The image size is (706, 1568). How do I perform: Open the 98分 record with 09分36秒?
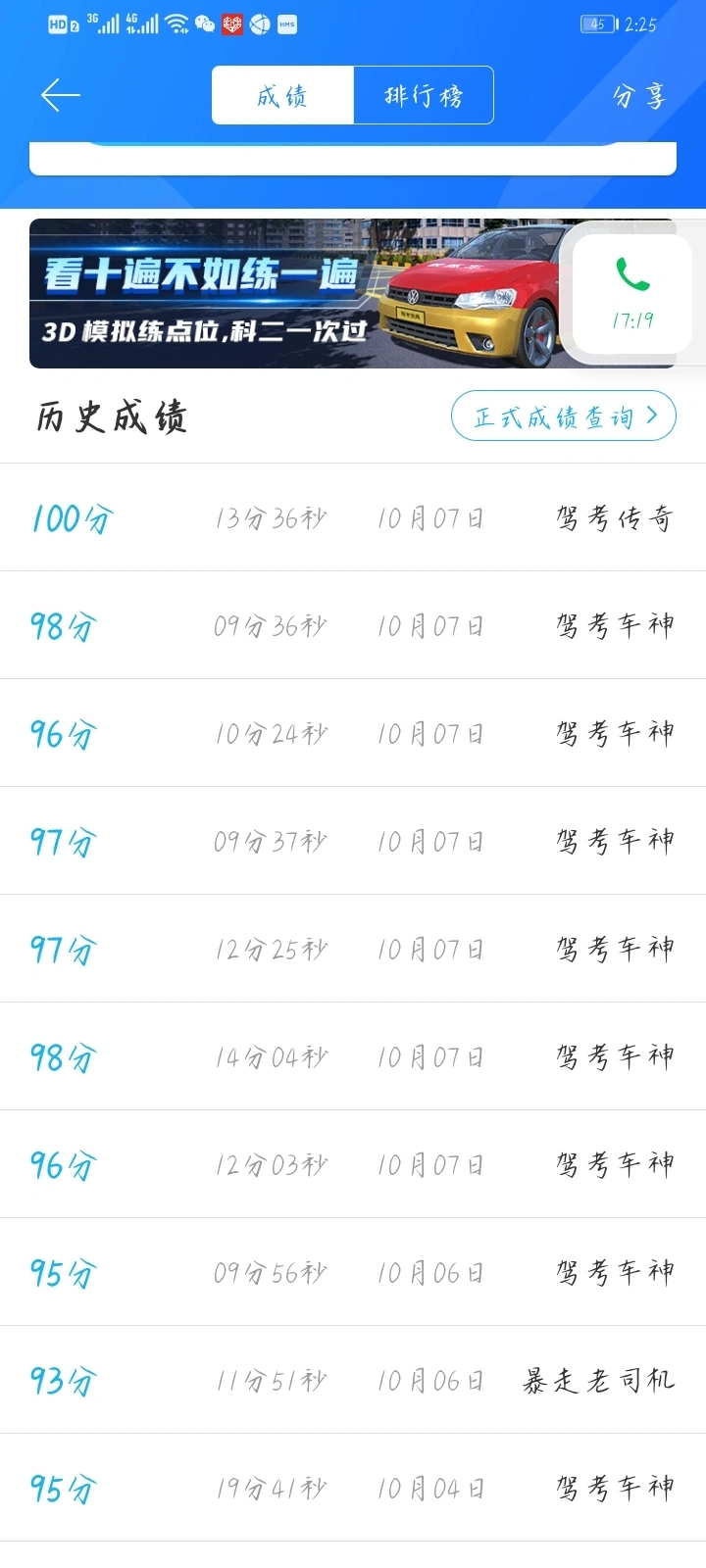tap(353, 625)
